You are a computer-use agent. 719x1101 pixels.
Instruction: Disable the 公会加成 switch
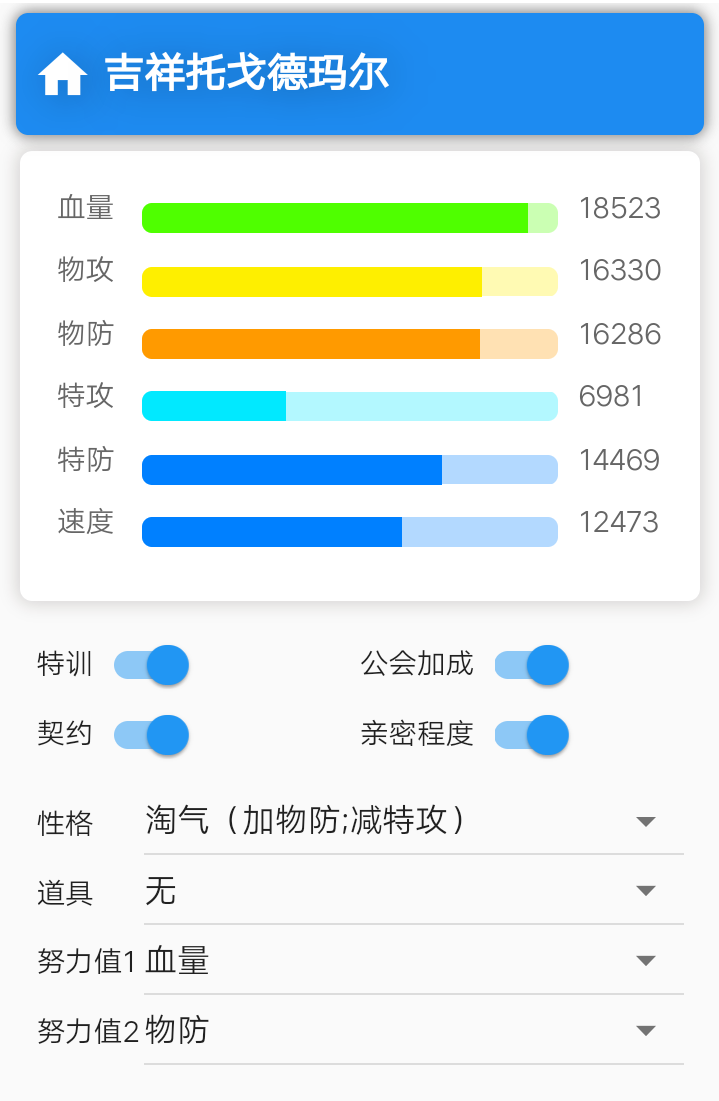(532, 665)
